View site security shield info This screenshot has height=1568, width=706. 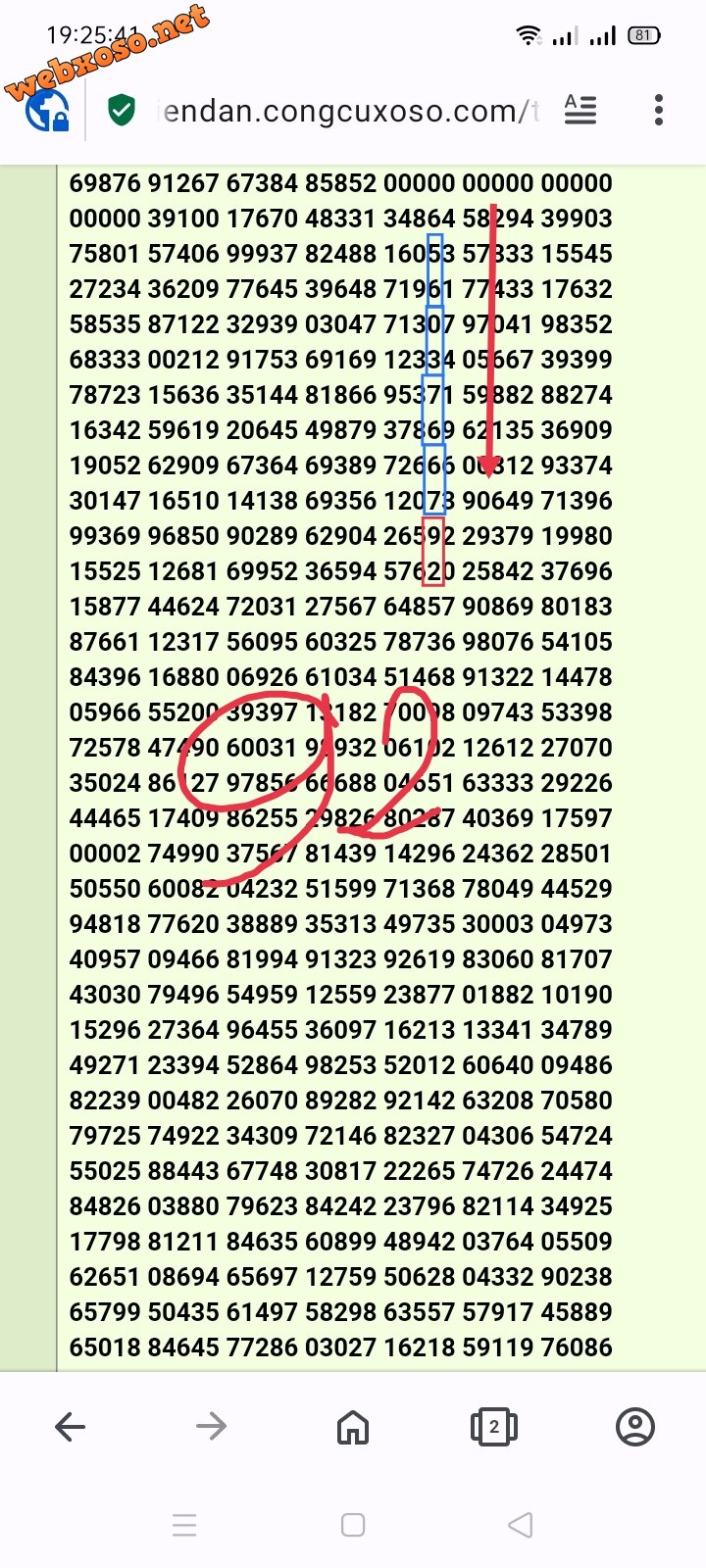click(122, 110)
